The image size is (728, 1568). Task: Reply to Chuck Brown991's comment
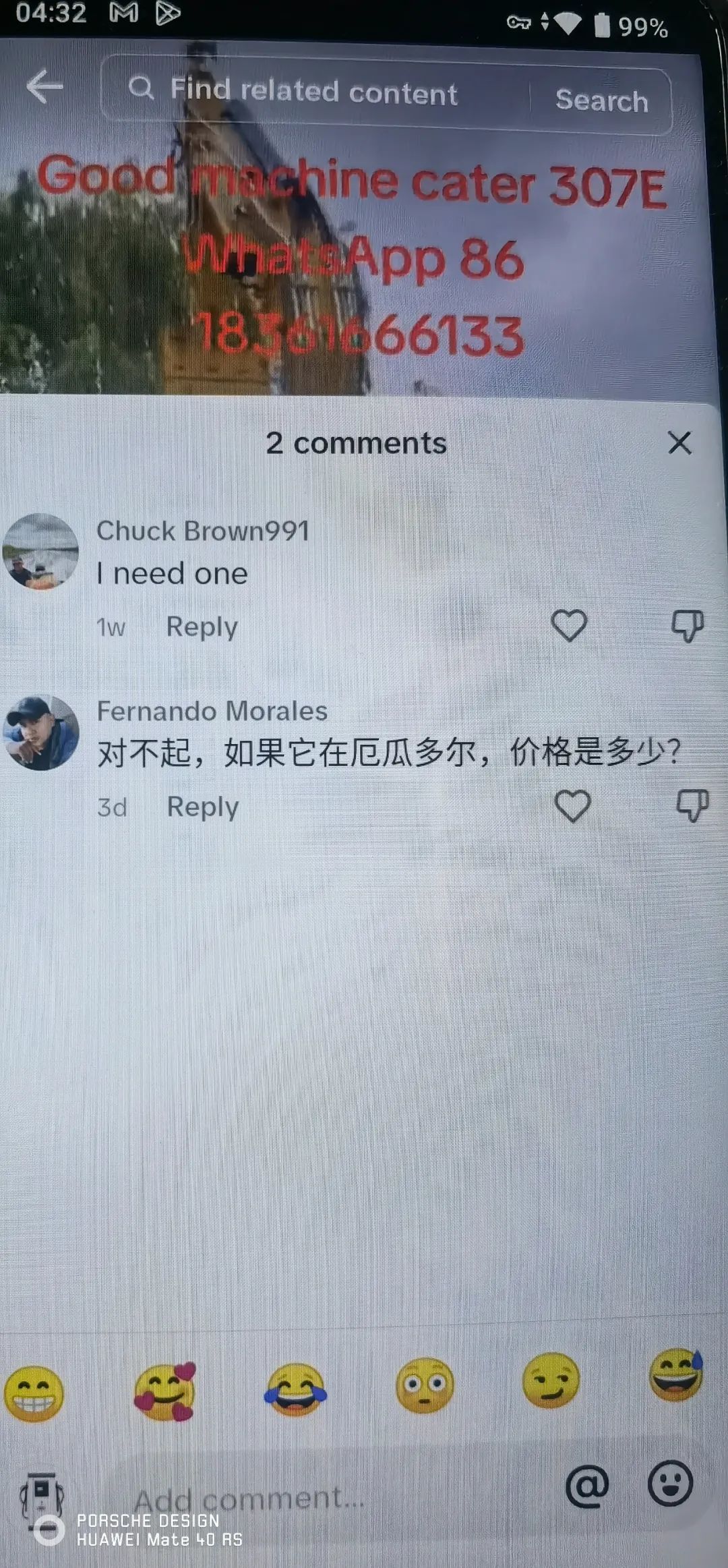tap(202, 627)
